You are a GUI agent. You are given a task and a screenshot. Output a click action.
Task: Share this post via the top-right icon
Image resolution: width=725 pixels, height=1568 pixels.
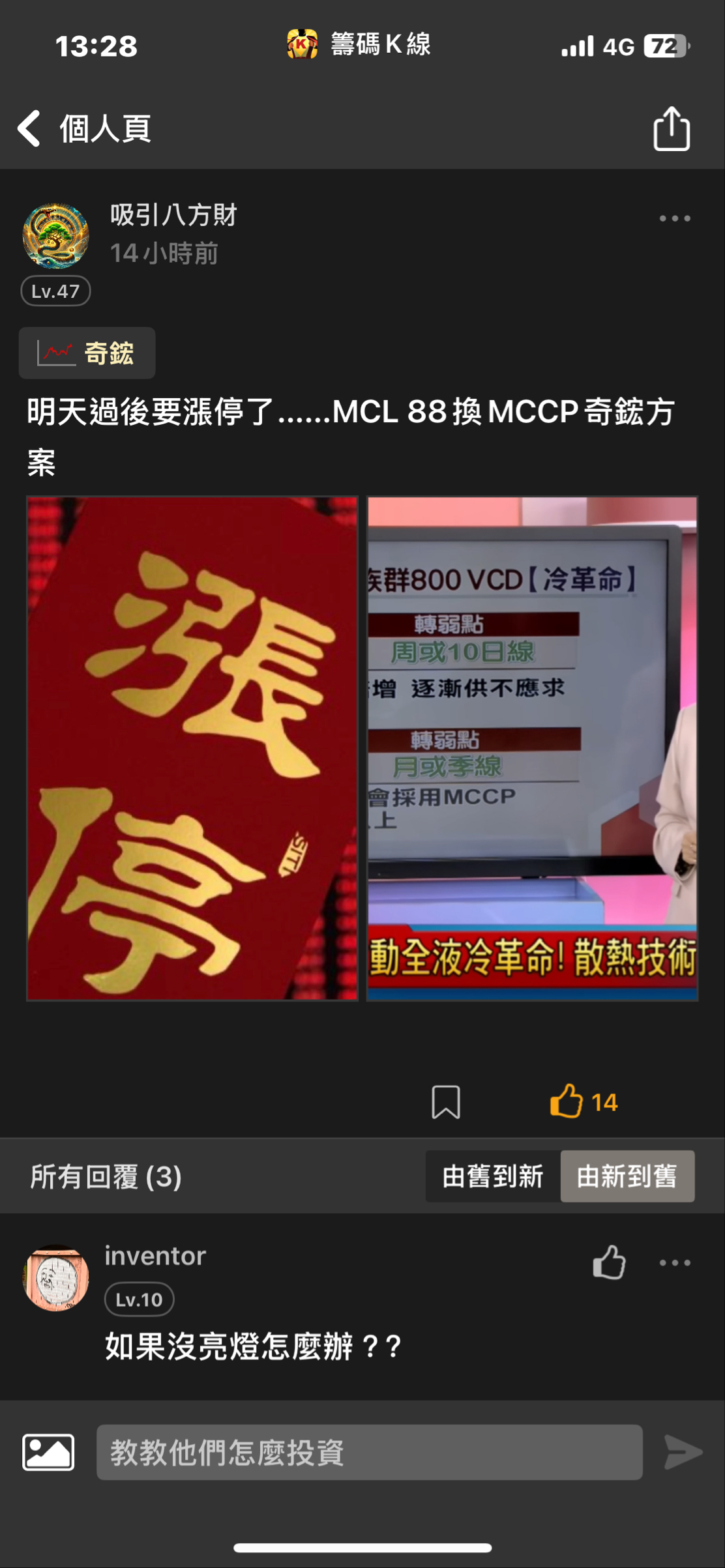pyautogui.click(x=672, y=129)
